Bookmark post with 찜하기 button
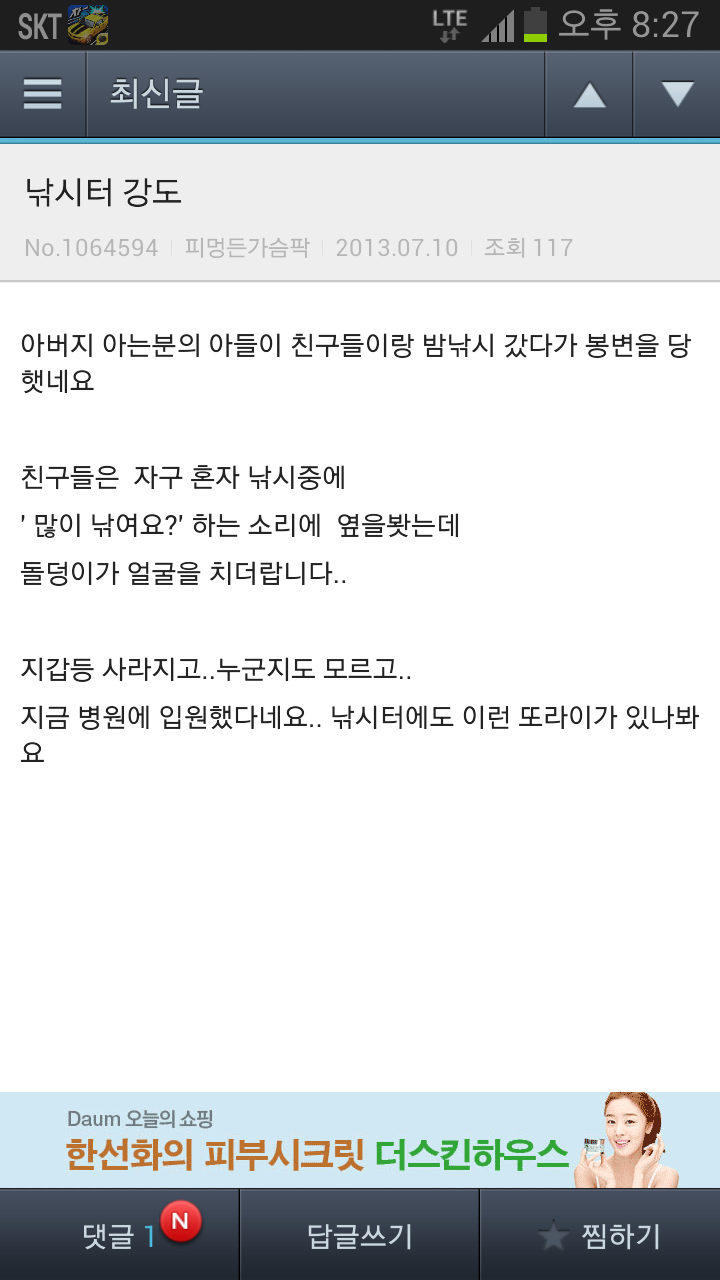Viewport: 720px width, 1280px height. click(600, 1235)
